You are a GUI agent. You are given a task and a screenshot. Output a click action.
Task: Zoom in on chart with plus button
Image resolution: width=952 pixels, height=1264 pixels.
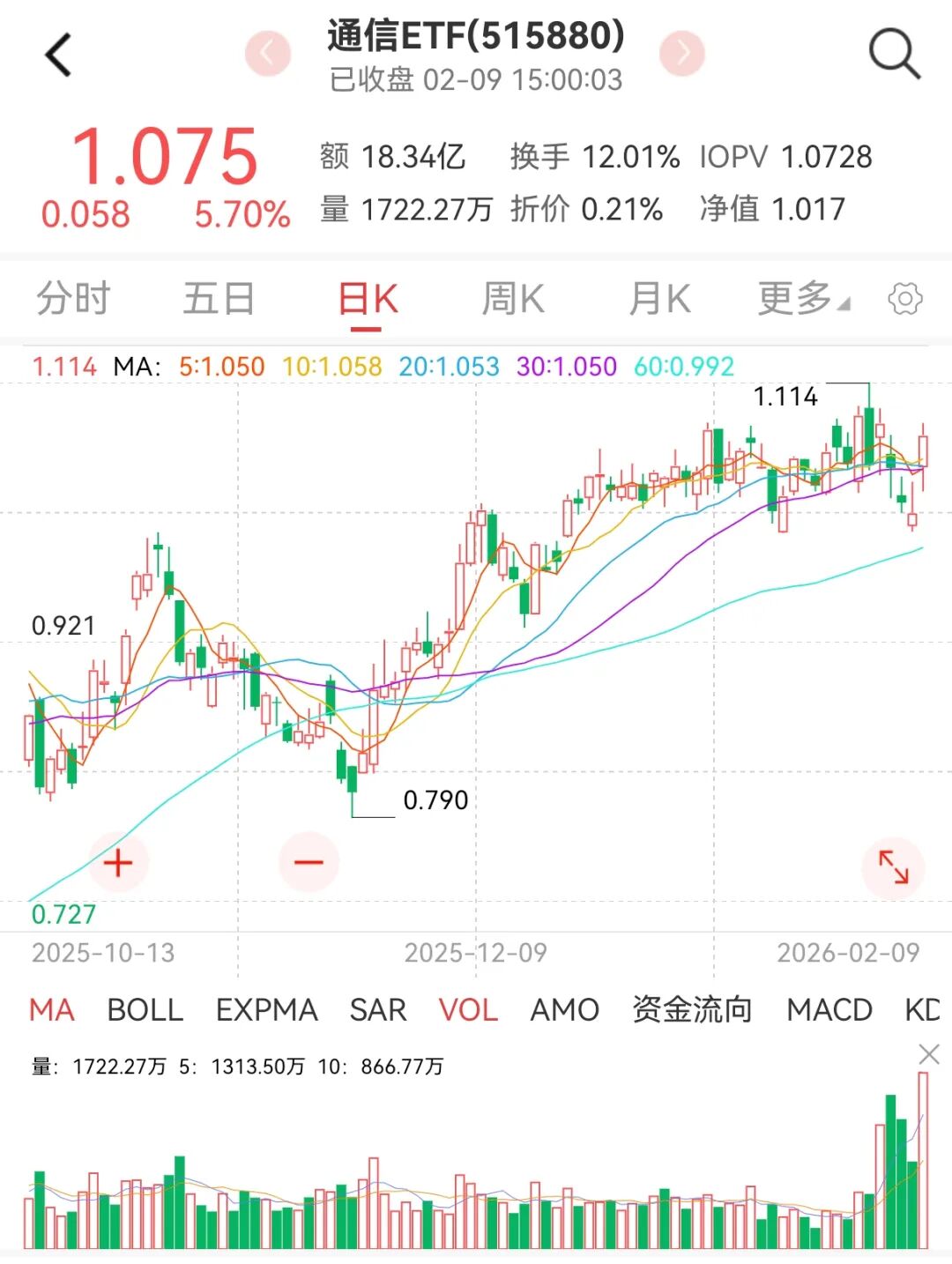[117, 864]
